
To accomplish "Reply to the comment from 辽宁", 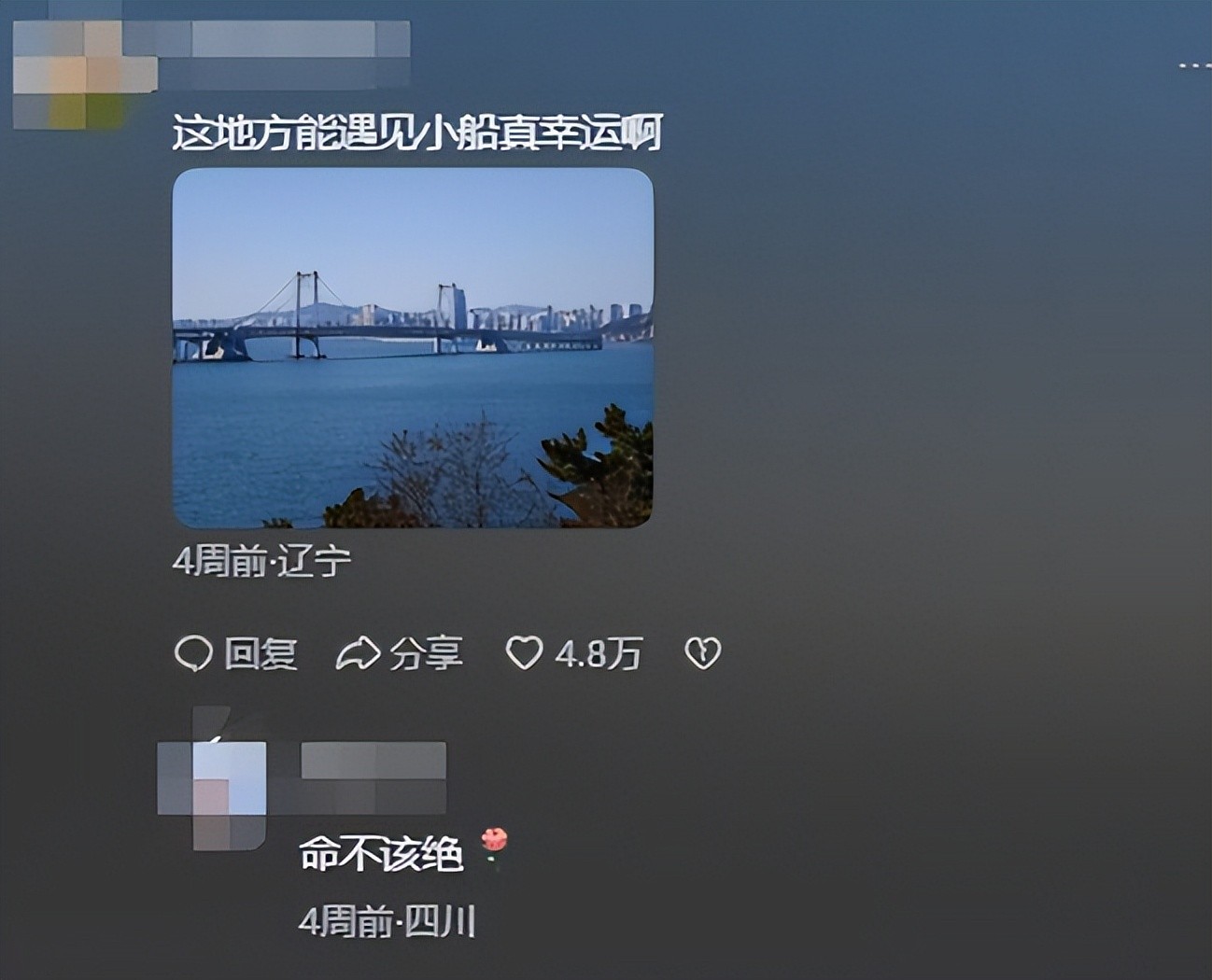I will click(x=236, y=653).
